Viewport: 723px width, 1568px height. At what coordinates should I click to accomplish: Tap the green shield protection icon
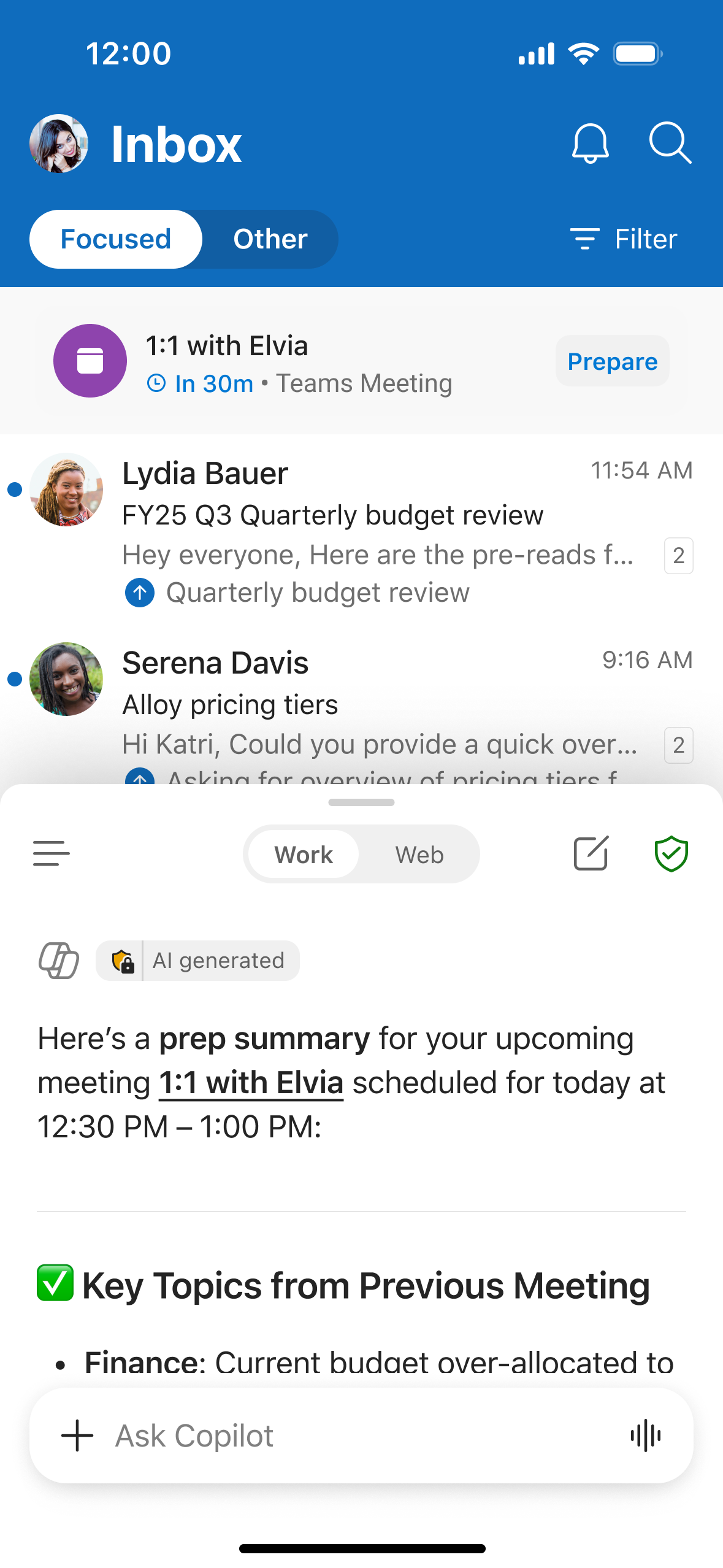pos(671,853)
